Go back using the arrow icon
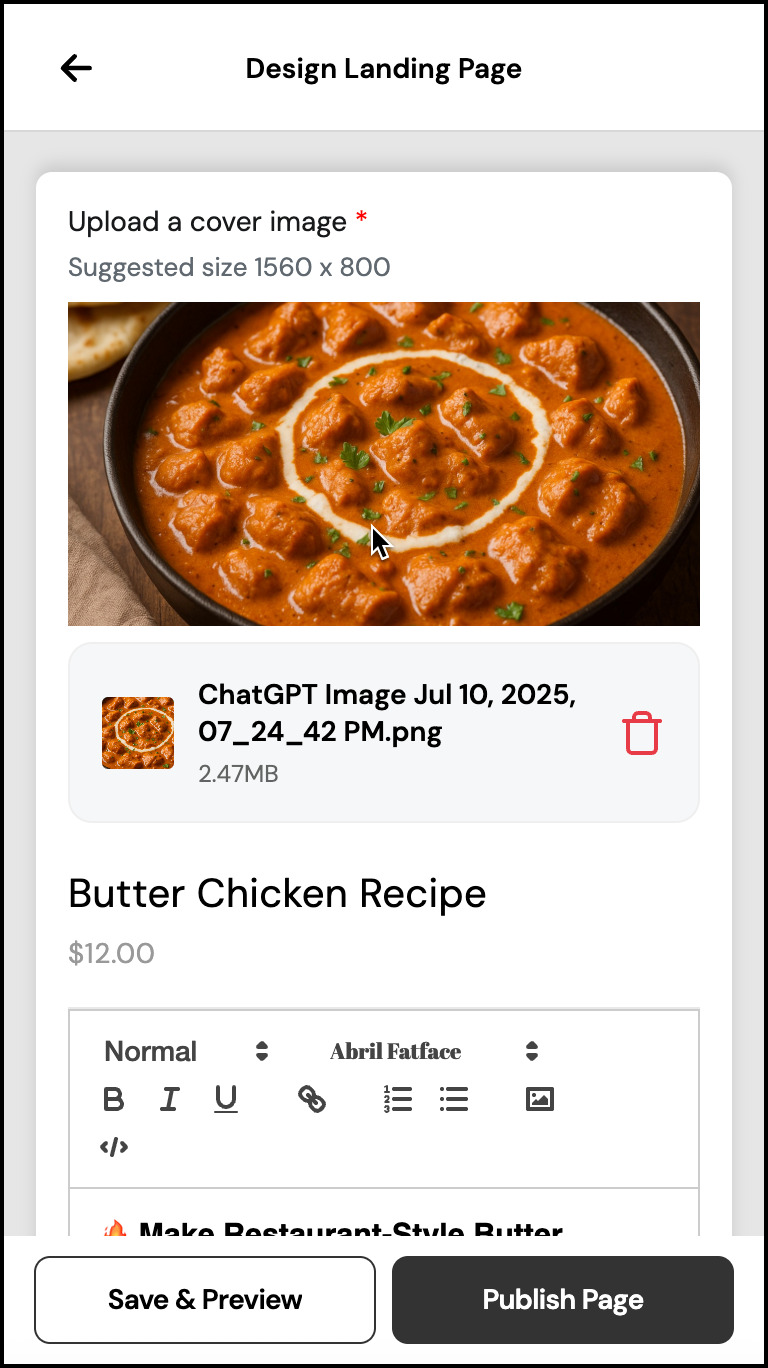 pyautogui.click(x=76, y=68)
